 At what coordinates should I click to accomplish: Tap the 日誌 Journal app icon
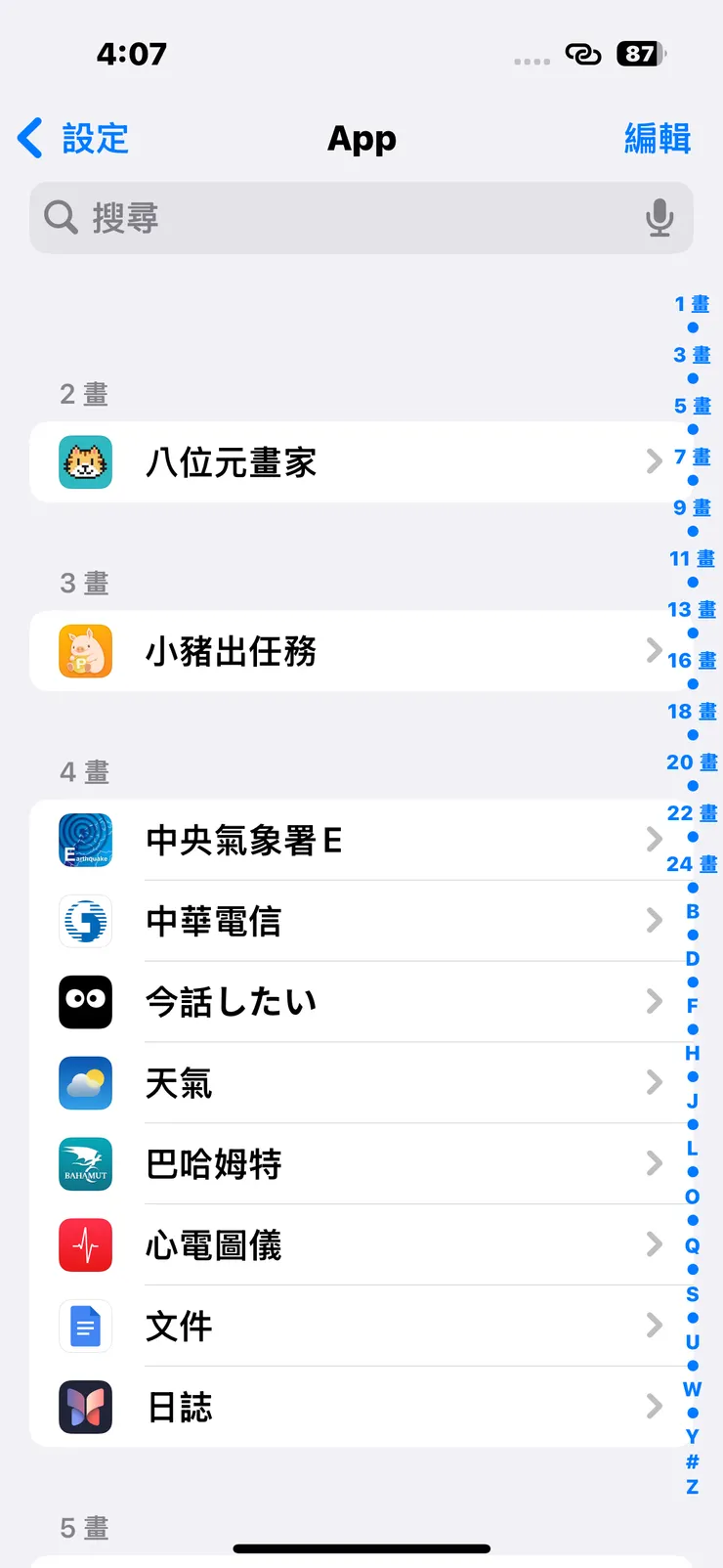tap(85, 1407)
